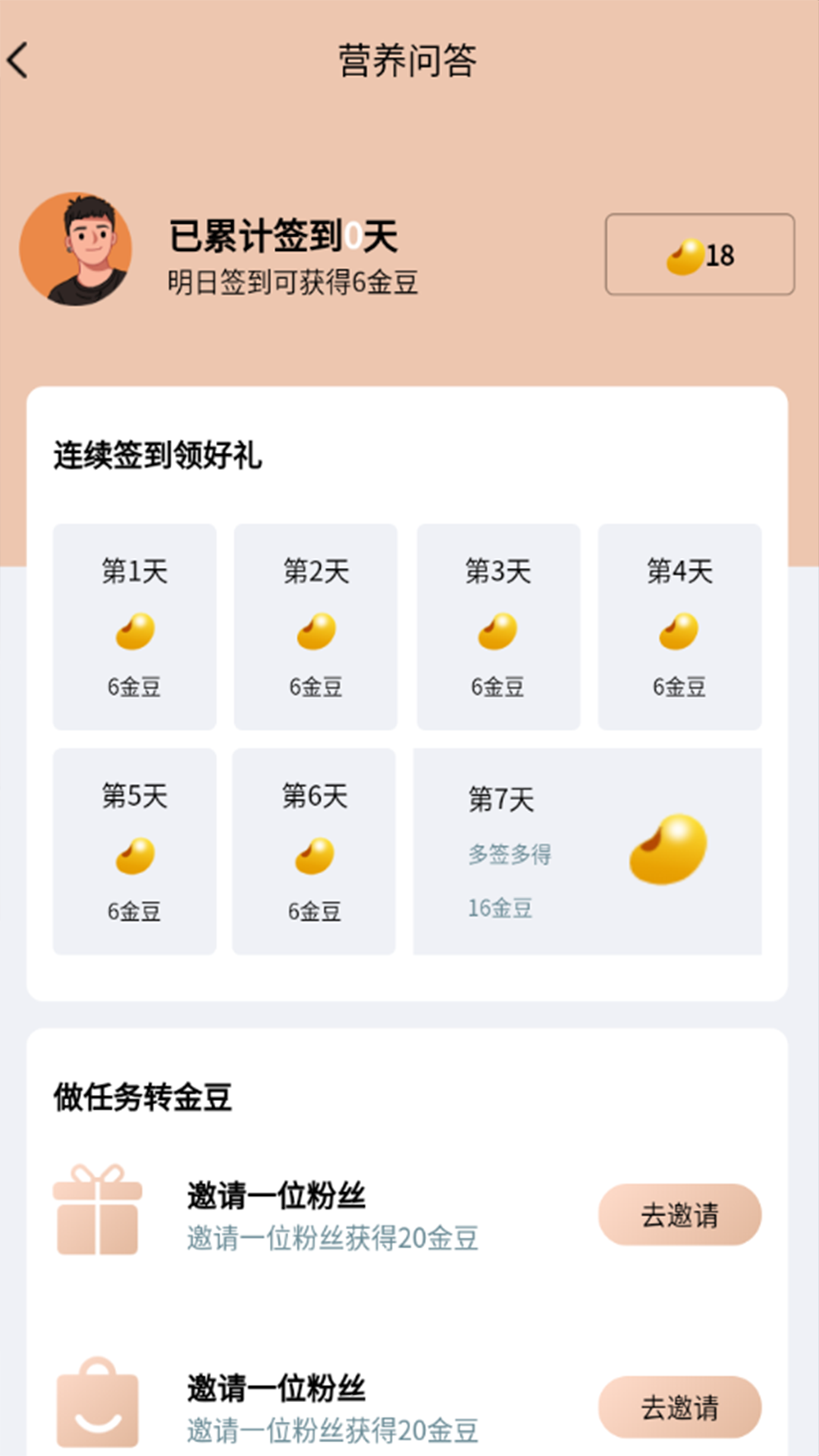The image size is (819, 1456).
Task: Select the 第1天 sign-in card
Action: click(x=134, y=627)
